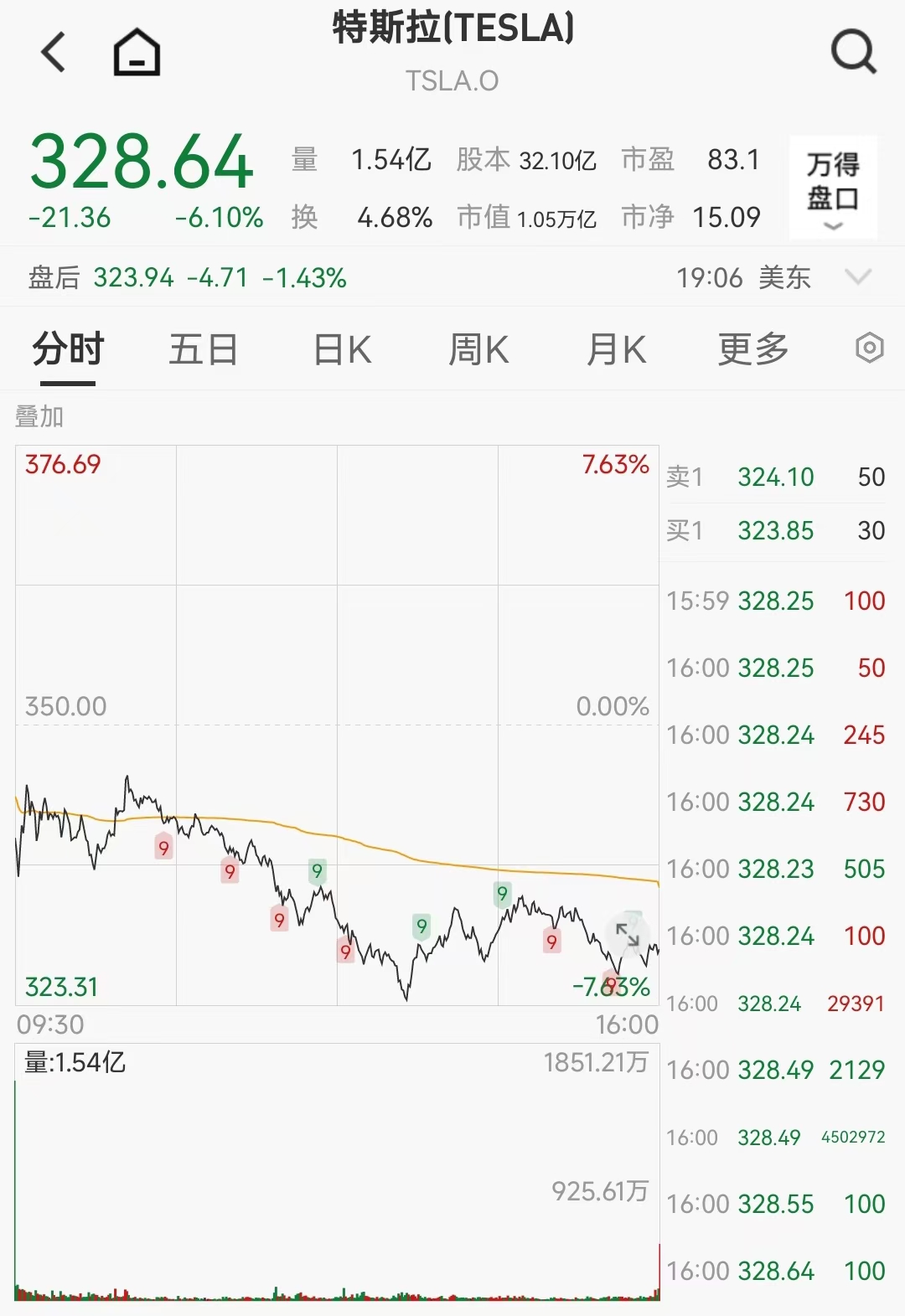The width and height of the screenshot is (905, 1316).
Task: Go back to the previous page
Action: [x=54, y=52]
